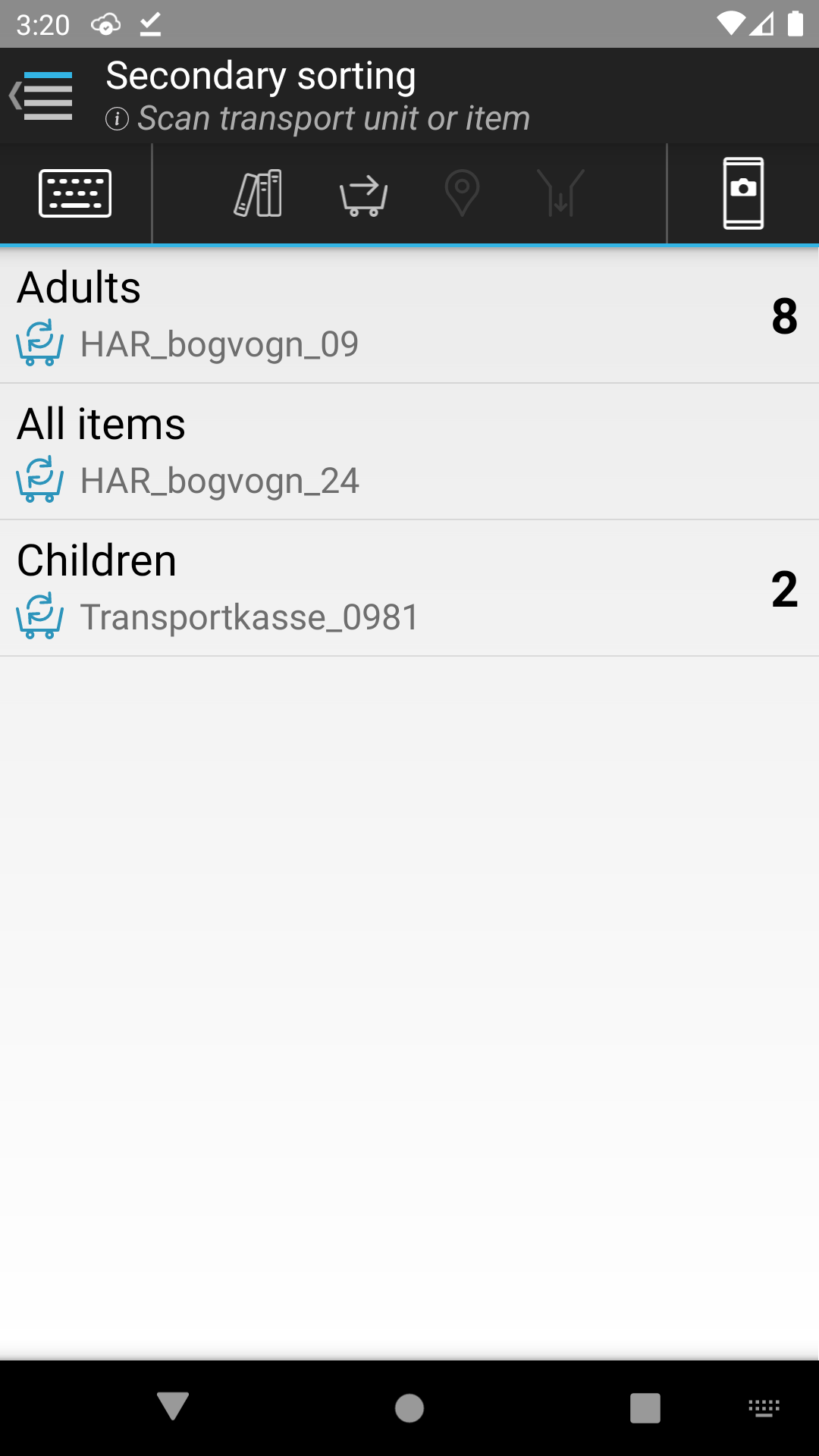This screenshot has width=819, height=1456.
Task: Select the books item icon in toolbar
Action: tap(258, 193)
